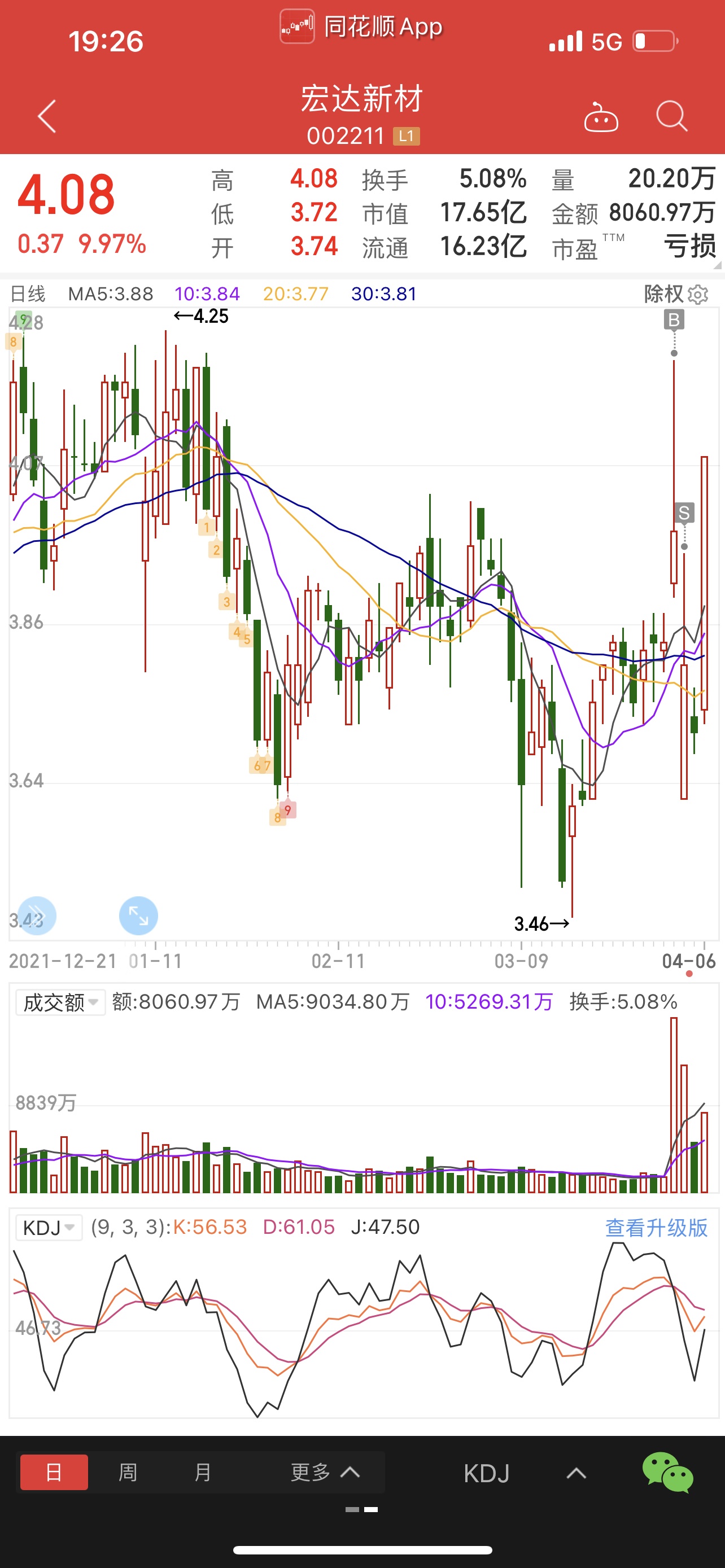
Task: Switch to the 月 monthly chart
Action: [x=202, y=1473]
